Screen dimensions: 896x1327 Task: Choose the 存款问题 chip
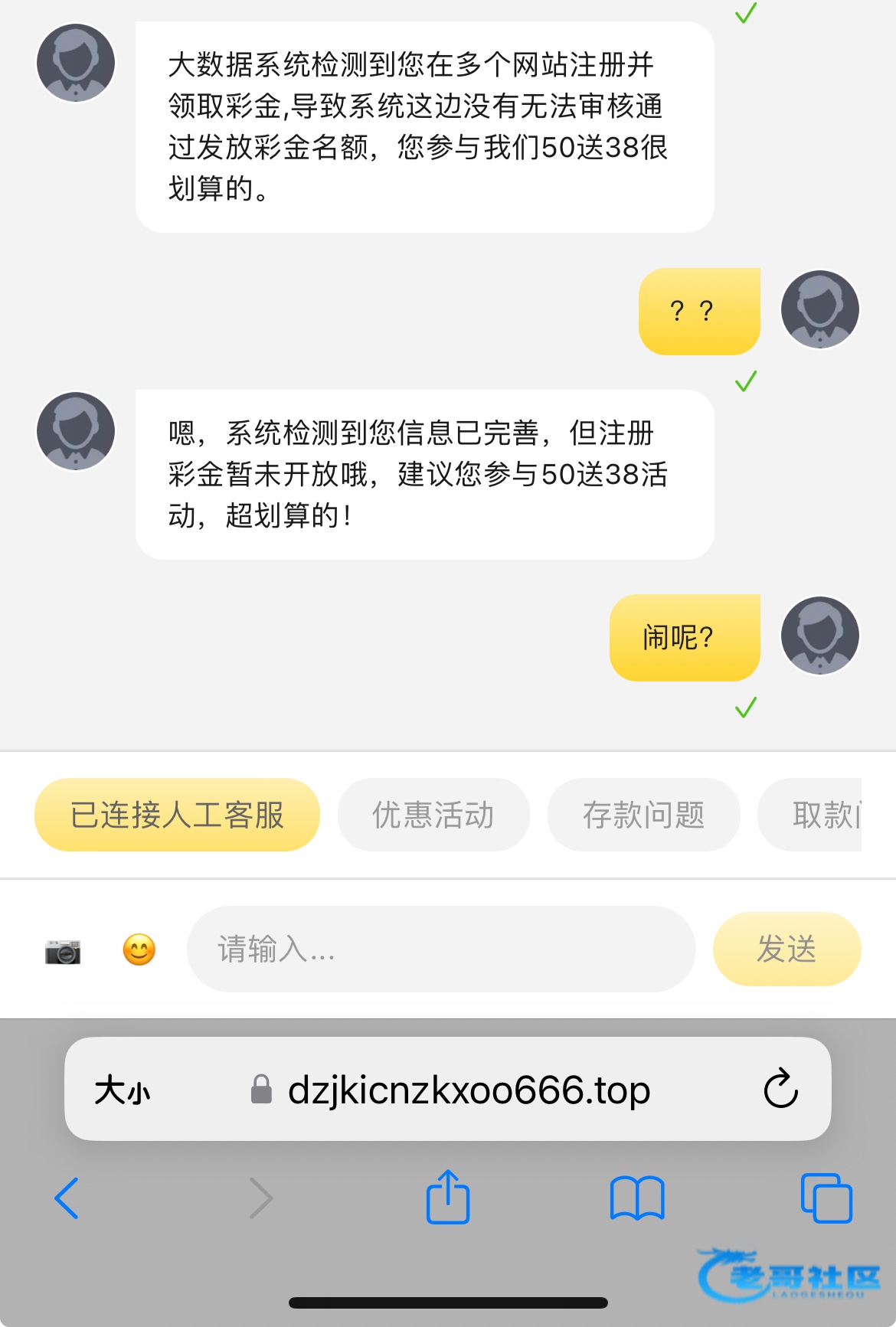(x=643, y=815)
